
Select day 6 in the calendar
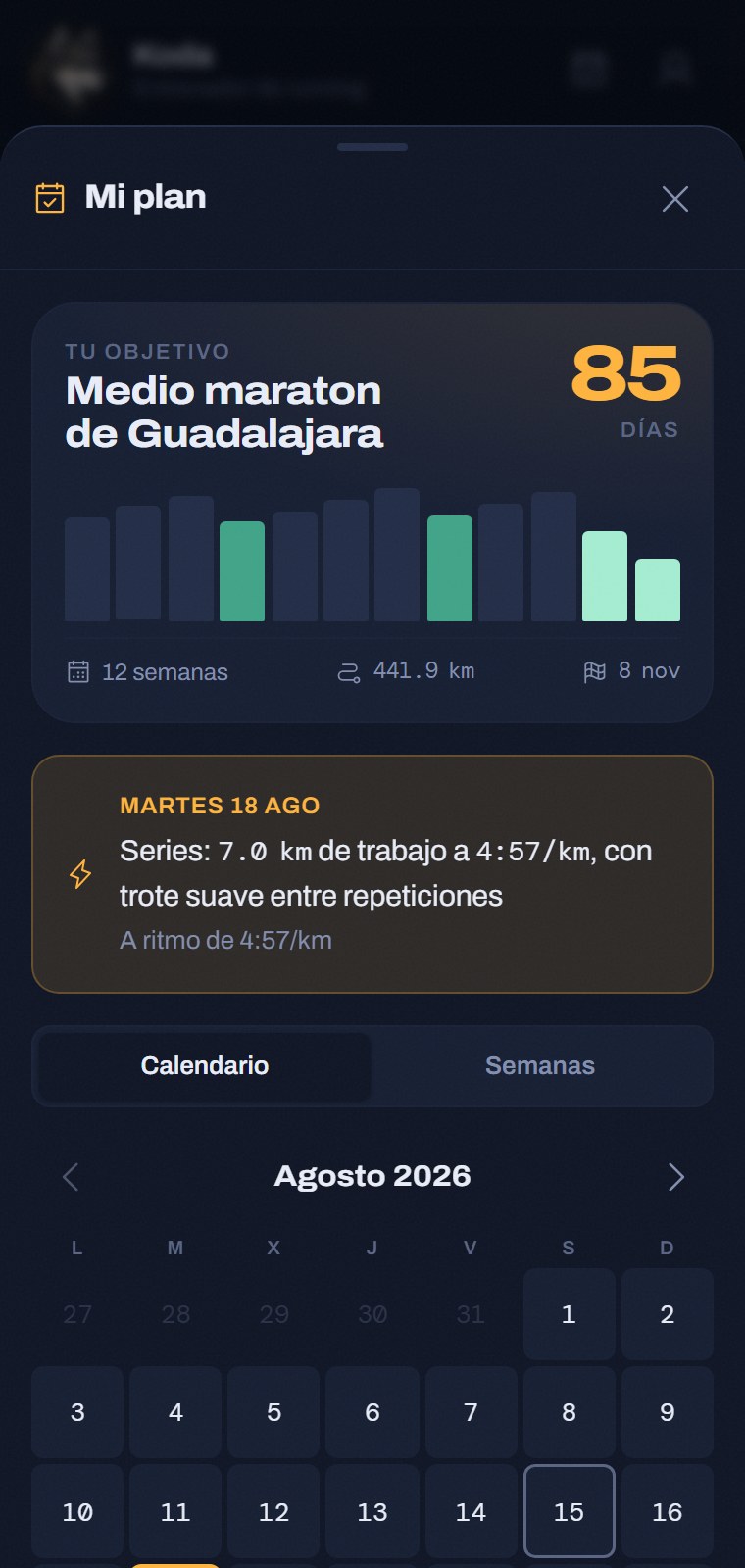click(372, 1412)
